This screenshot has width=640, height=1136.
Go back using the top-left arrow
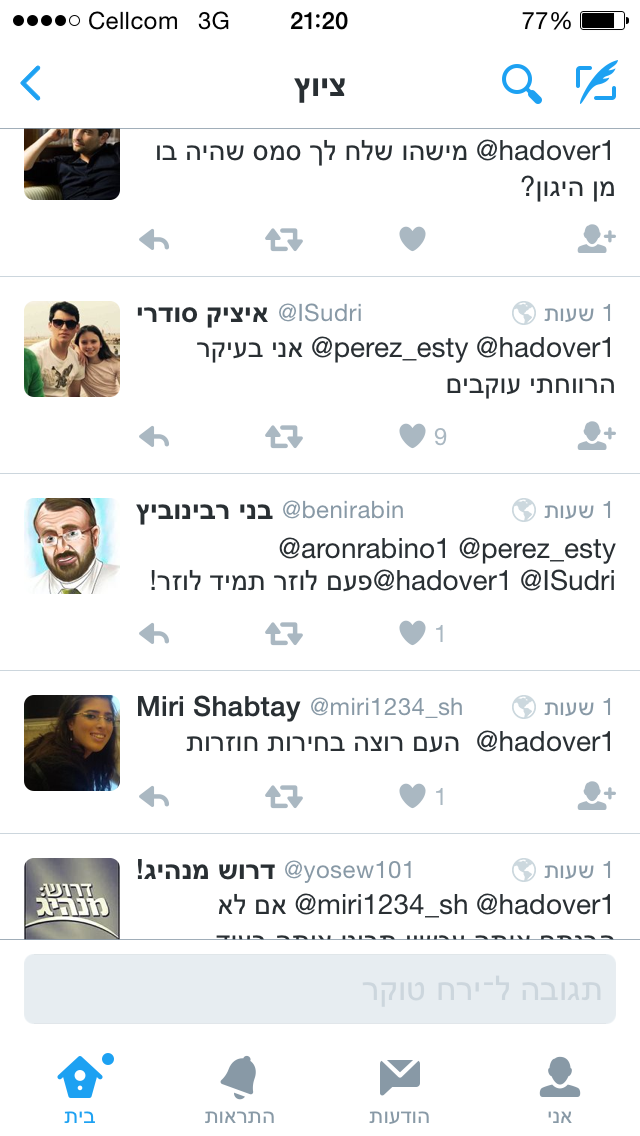point(30,83)
